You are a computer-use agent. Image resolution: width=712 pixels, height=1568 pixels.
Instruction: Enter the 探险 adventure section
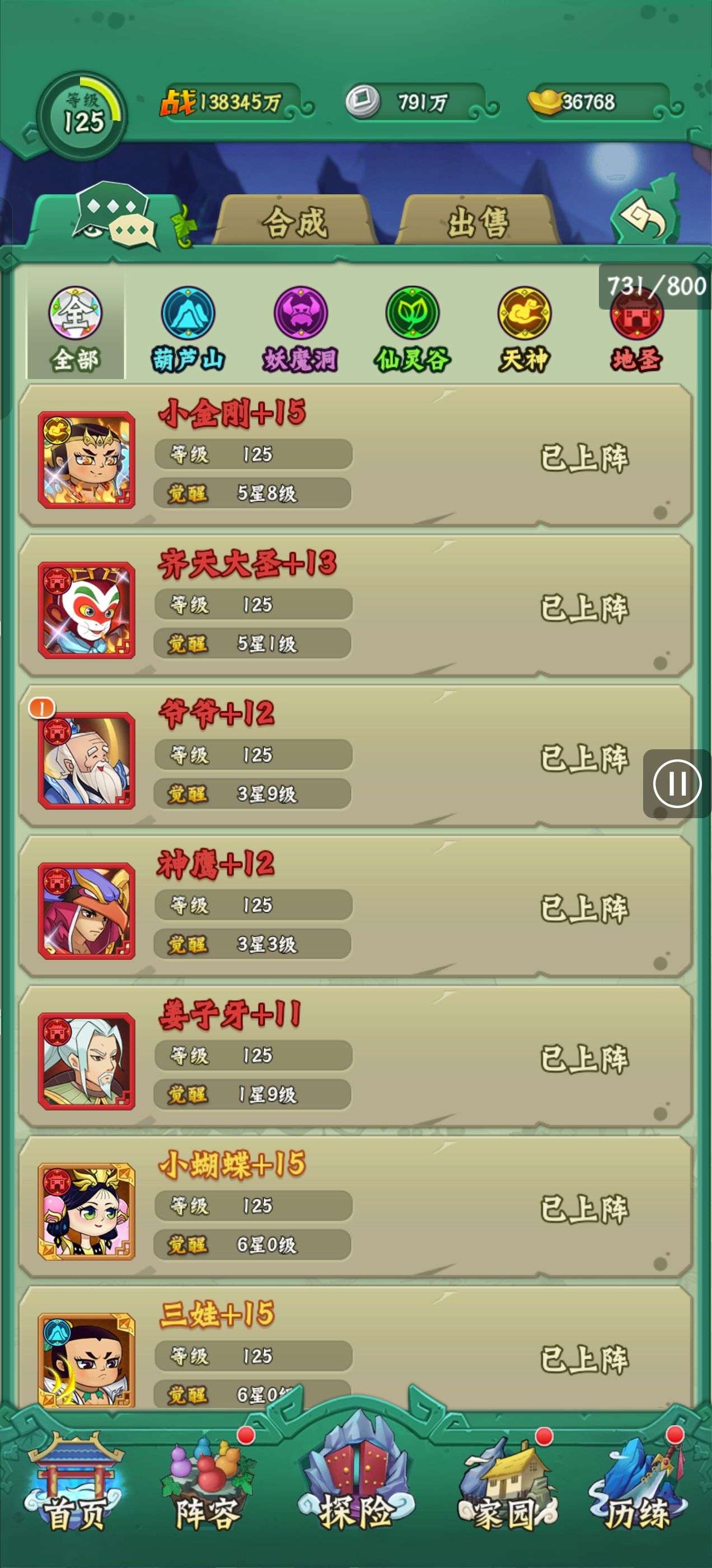356,1479
